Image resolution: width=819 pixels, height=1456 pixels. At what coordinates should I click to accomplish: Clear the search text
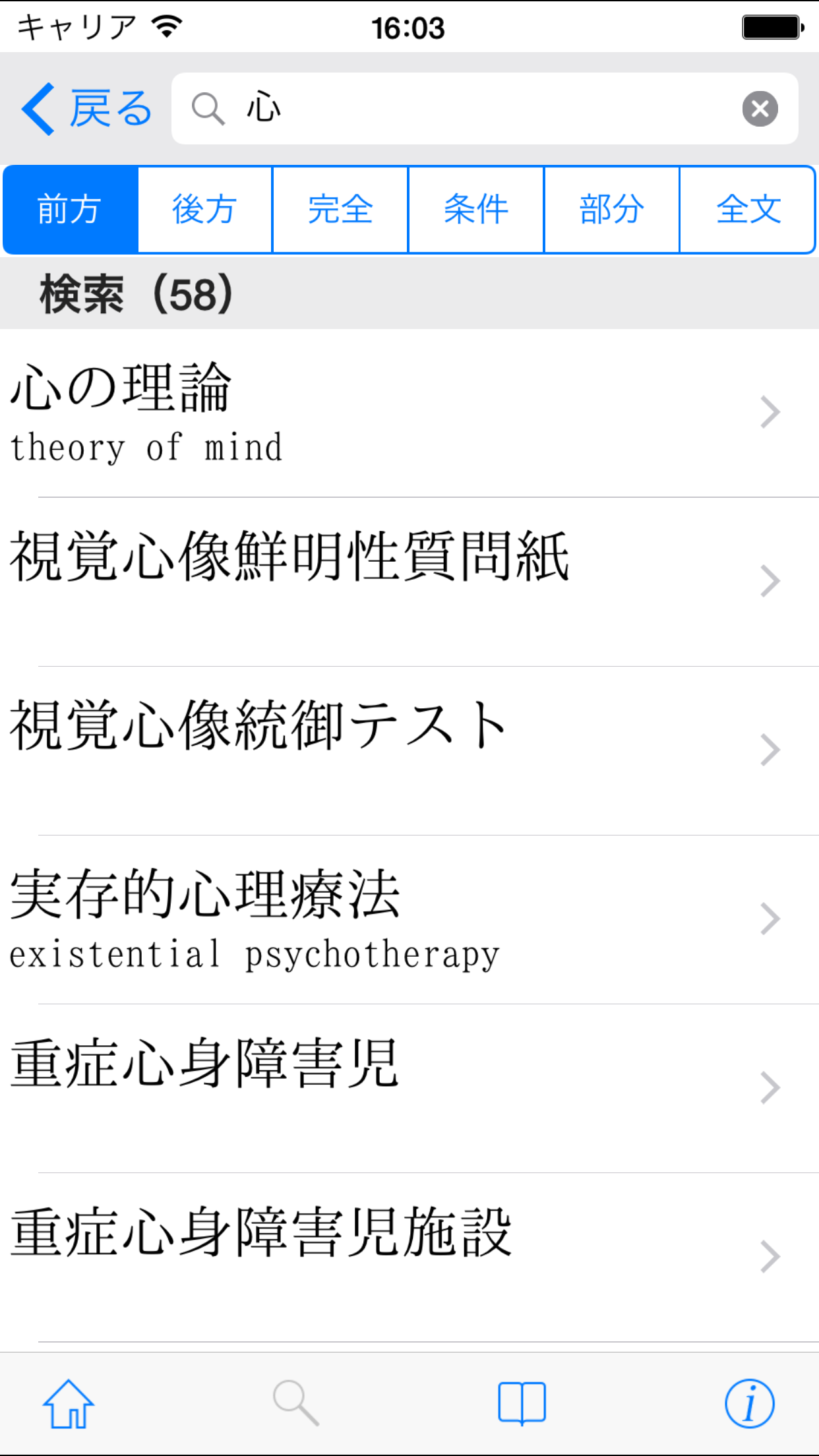click(760, 109)
